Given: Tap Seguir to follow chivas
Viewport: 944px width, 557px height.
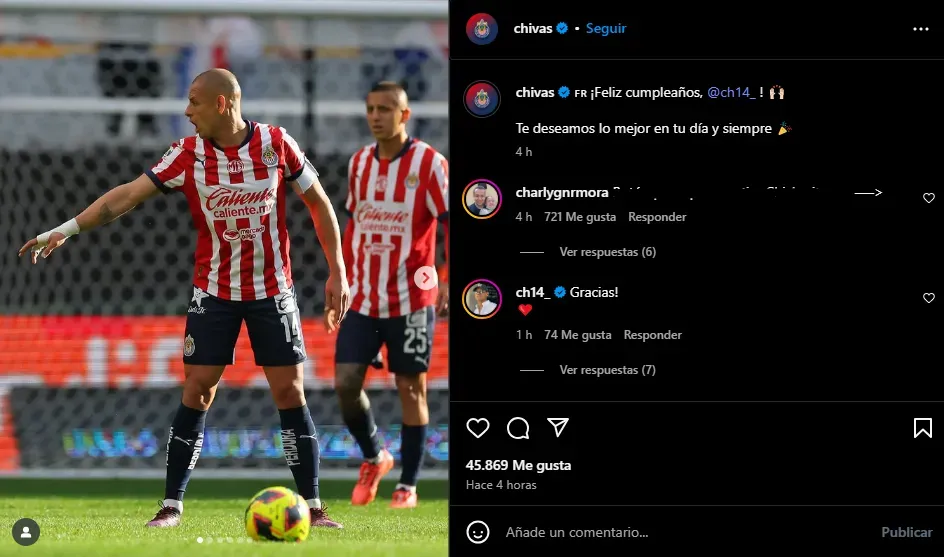Looking at the screenshot, I should click(x=606, y=28).
